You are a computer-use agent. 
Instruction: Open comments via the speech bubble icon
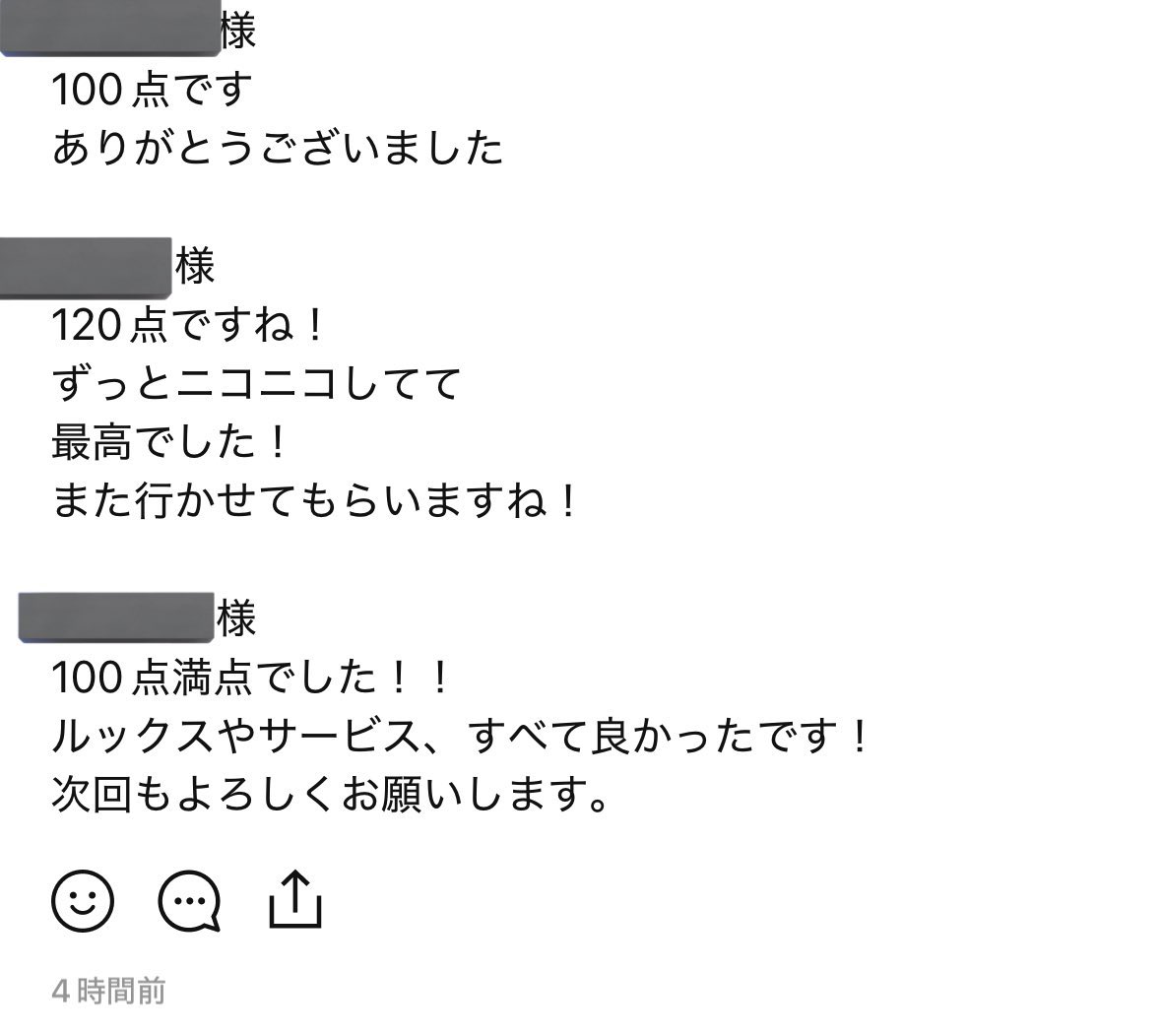pyautogui.click(x=189, y=900)
